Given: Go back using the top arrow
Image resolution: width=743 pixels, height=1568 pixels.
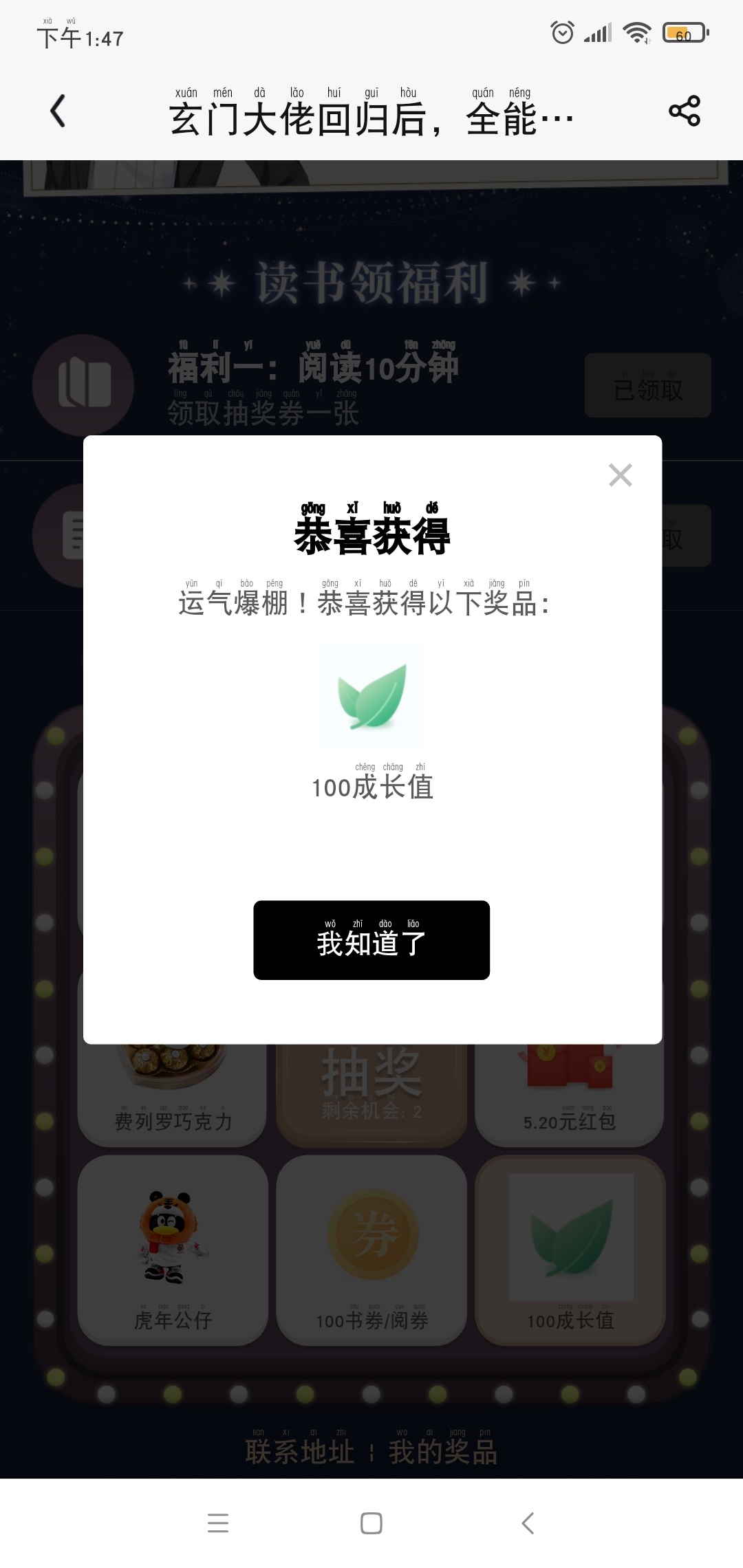Looking at the screenshot, I should pyautogui.click(x=58, y=111).
